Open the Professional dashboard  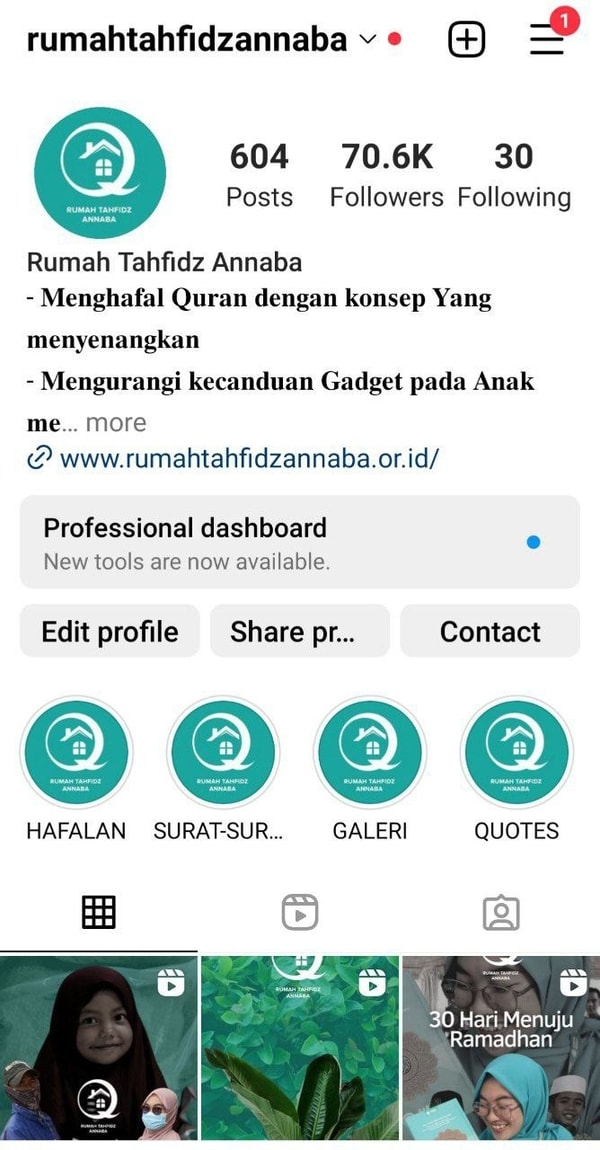(299, 542)
